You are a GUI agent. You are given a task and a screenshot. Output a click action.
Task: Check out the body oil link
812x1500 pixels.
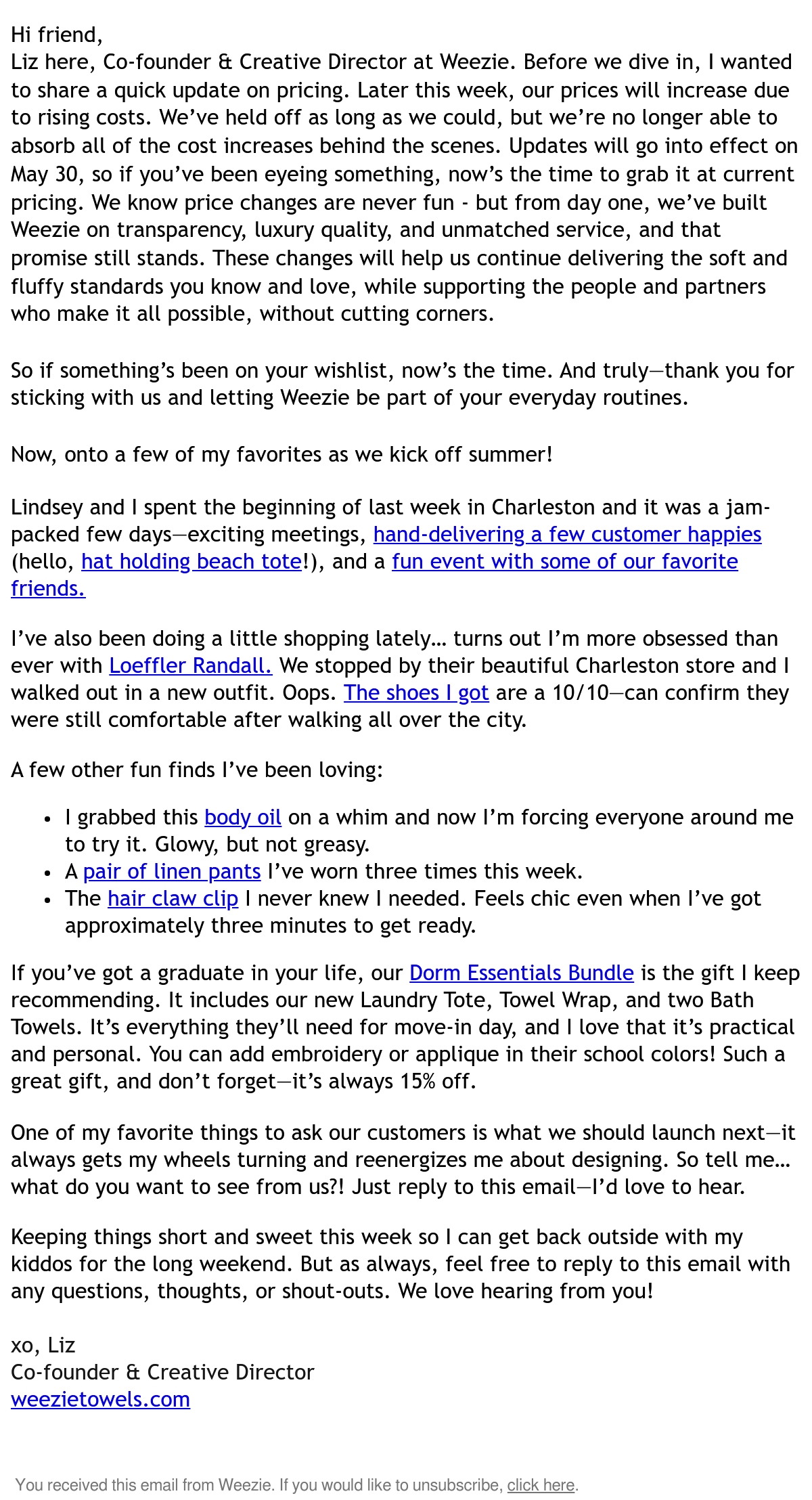click(x=243, y=817)
